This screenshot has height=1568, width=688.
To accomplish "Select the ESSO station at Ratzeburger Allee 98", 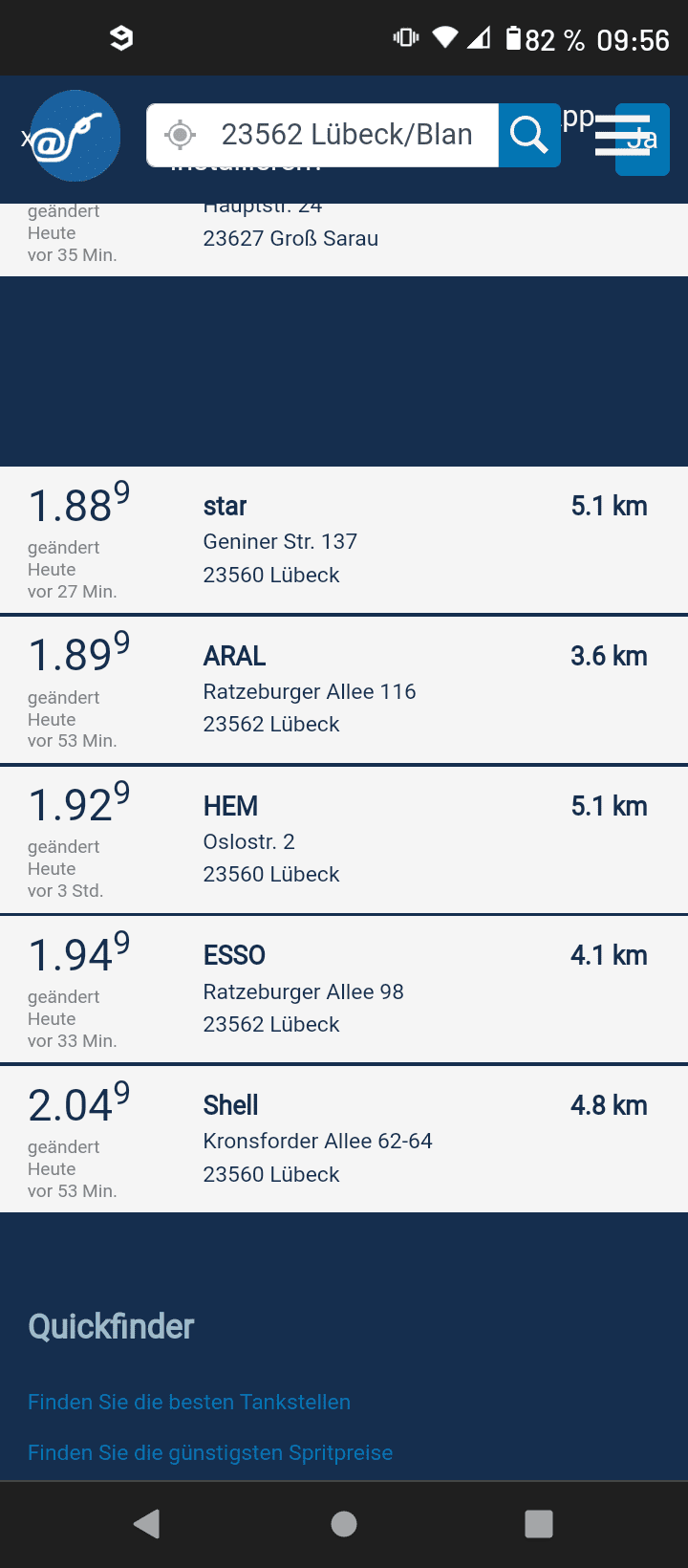I will click(x=344, y=990).
